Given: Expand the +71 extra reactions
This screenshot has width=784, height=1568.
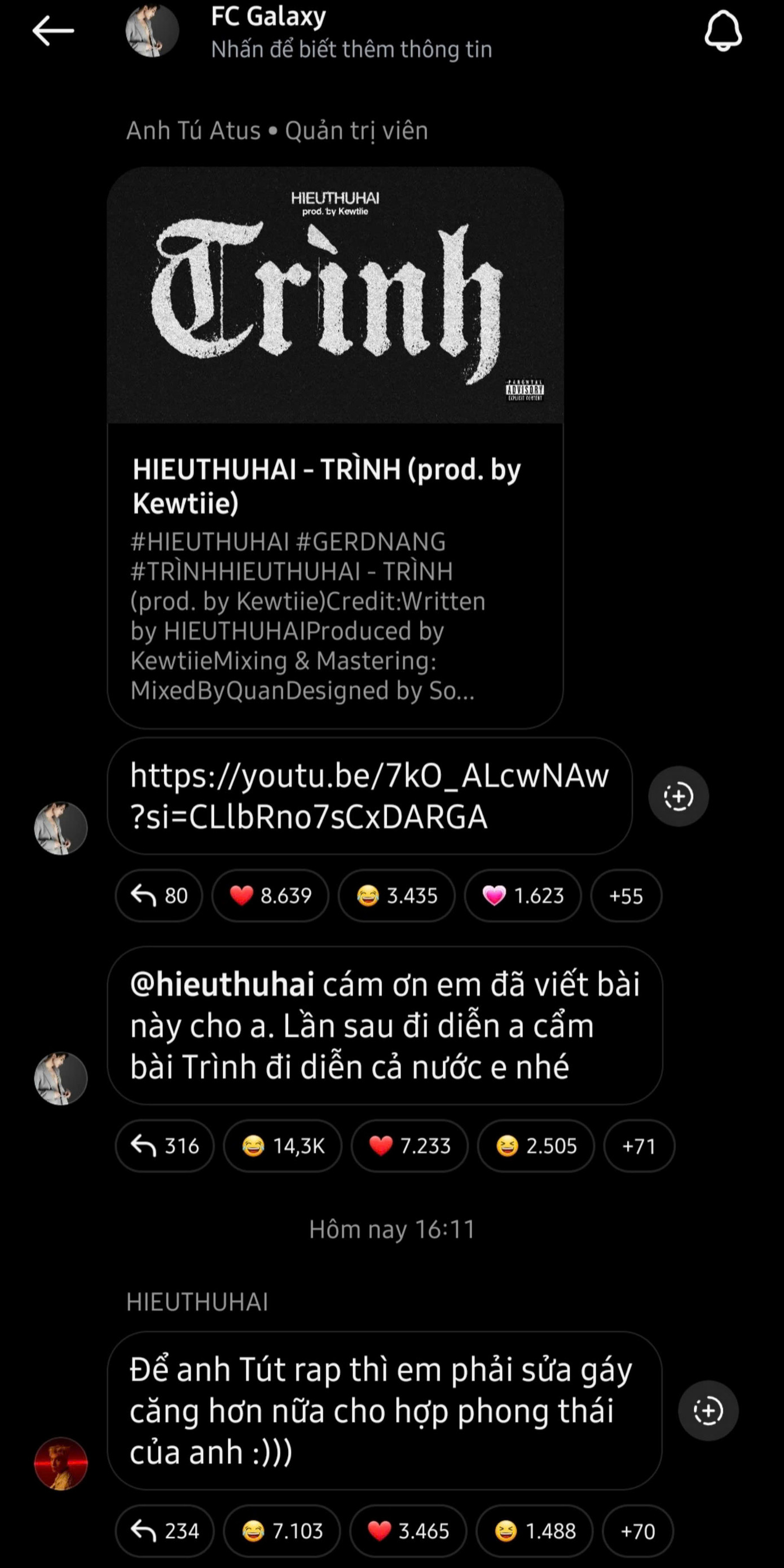Looking at the screenshot, I should tap(638, 1146).
